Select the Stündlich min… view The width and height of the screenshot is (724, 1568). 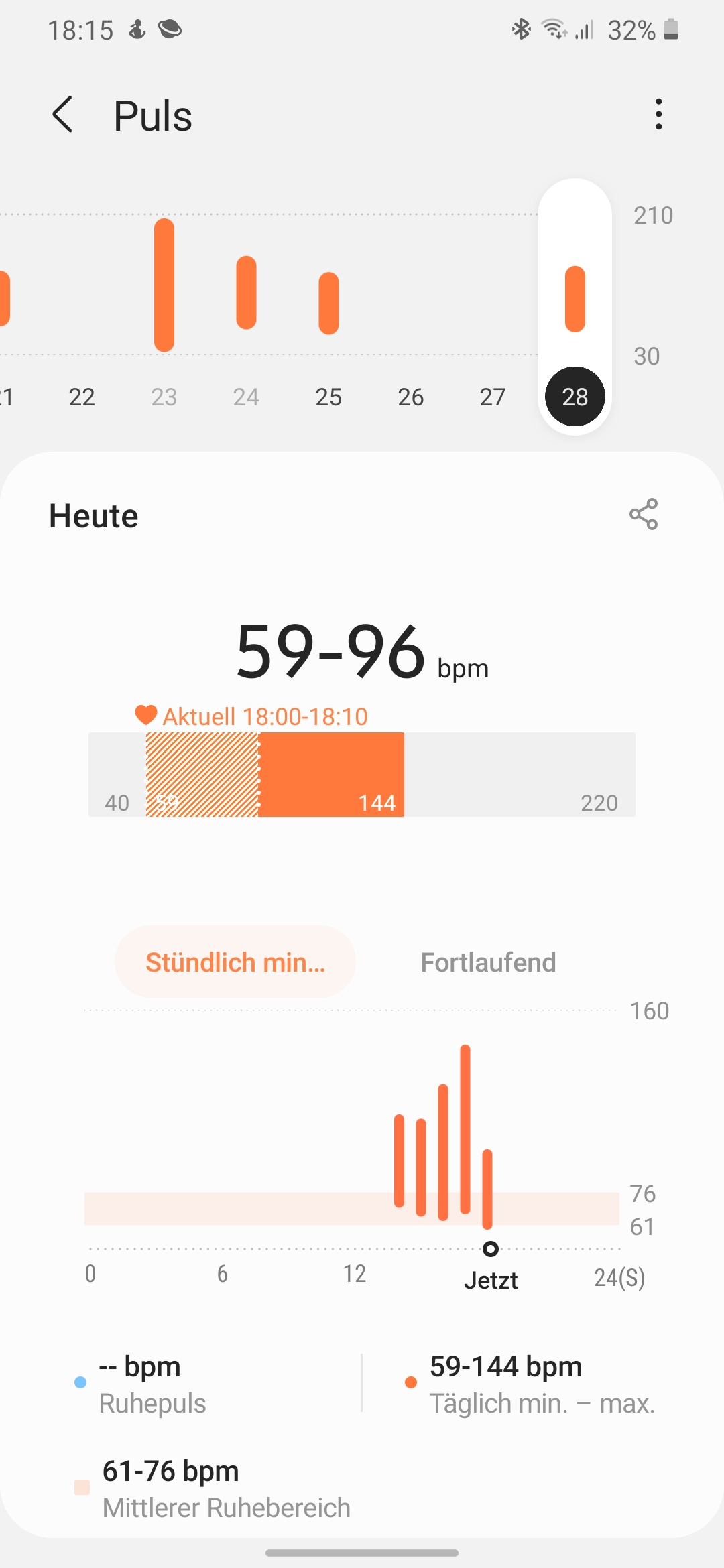click(x=235, y=962)
